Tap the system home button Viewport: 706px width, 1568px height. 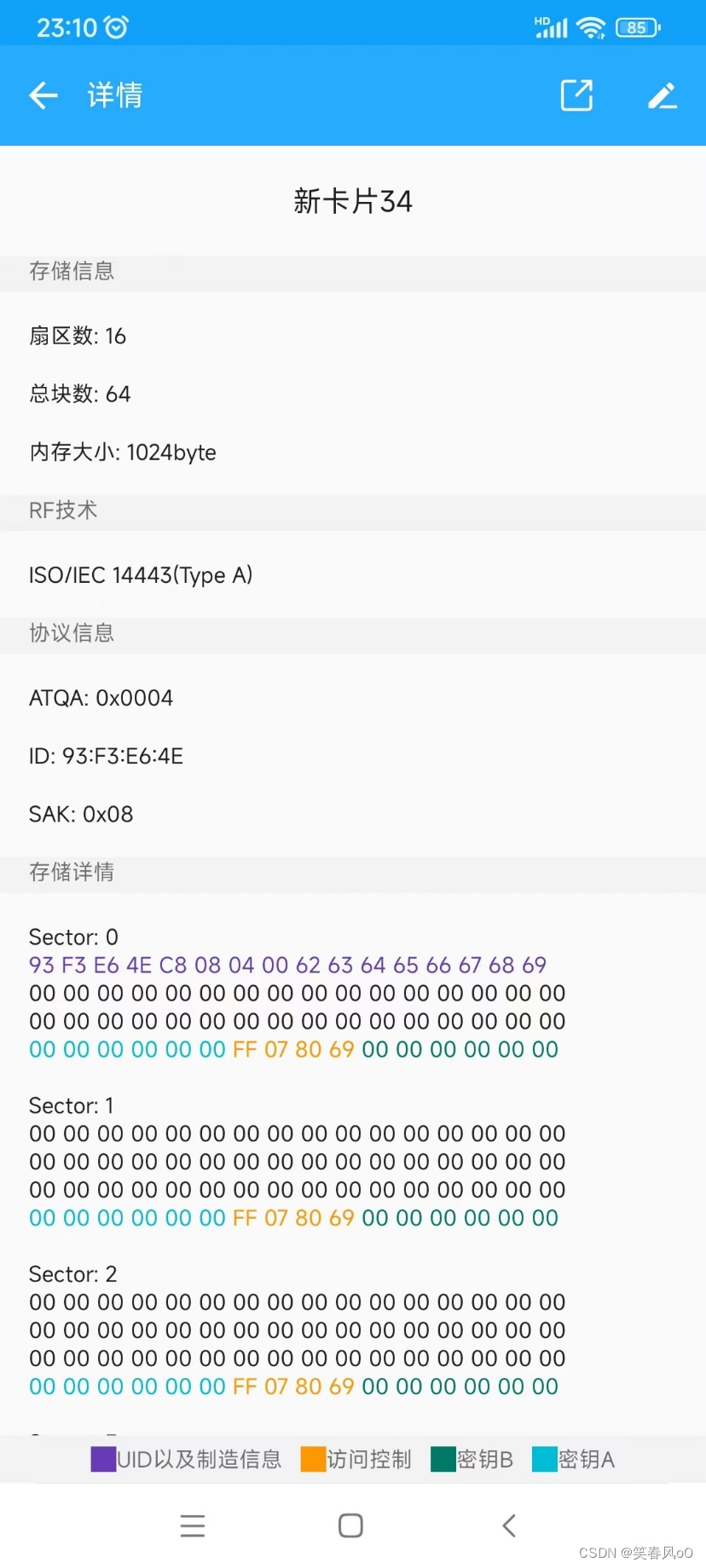click(350, 1525)
